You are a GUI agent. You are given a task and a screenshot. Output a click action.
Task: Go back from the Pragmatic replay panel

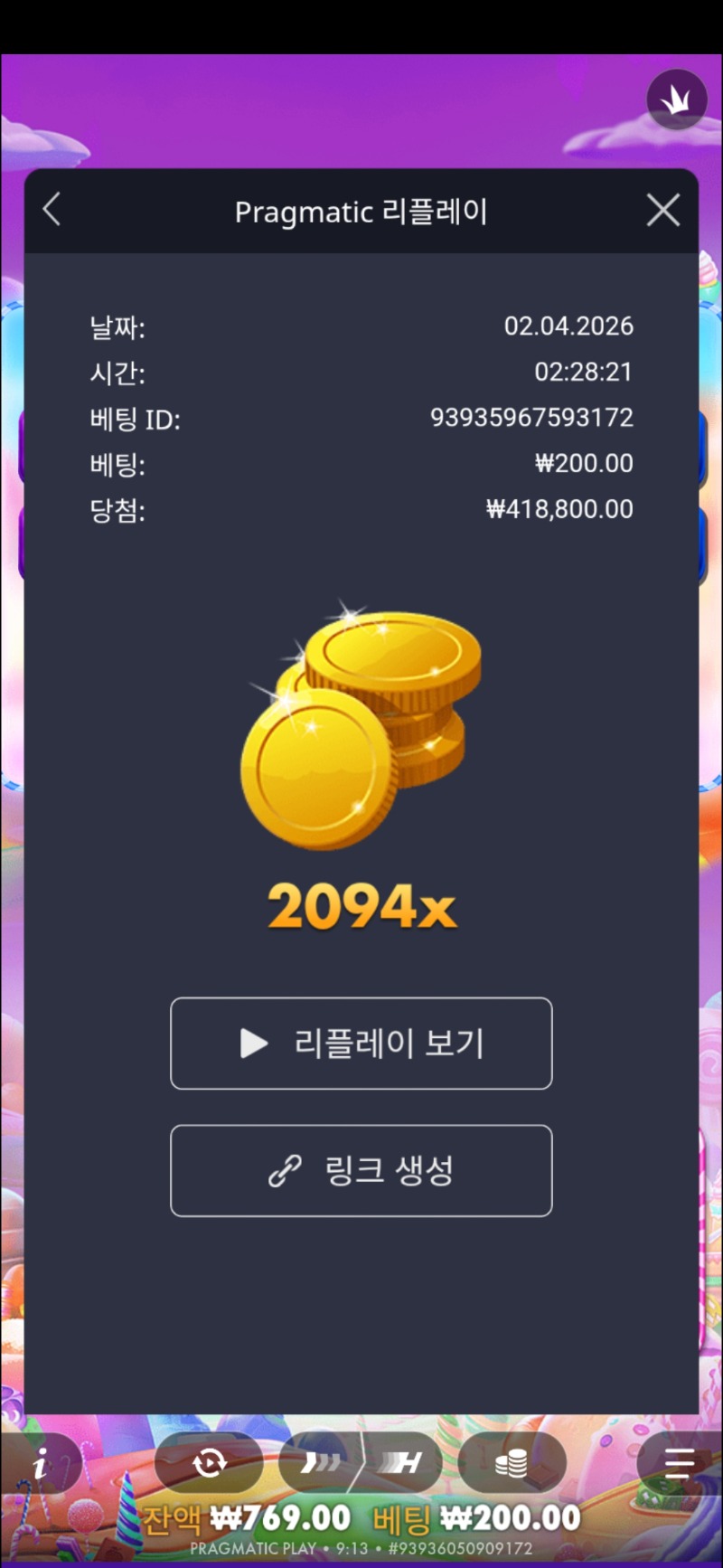52,210
